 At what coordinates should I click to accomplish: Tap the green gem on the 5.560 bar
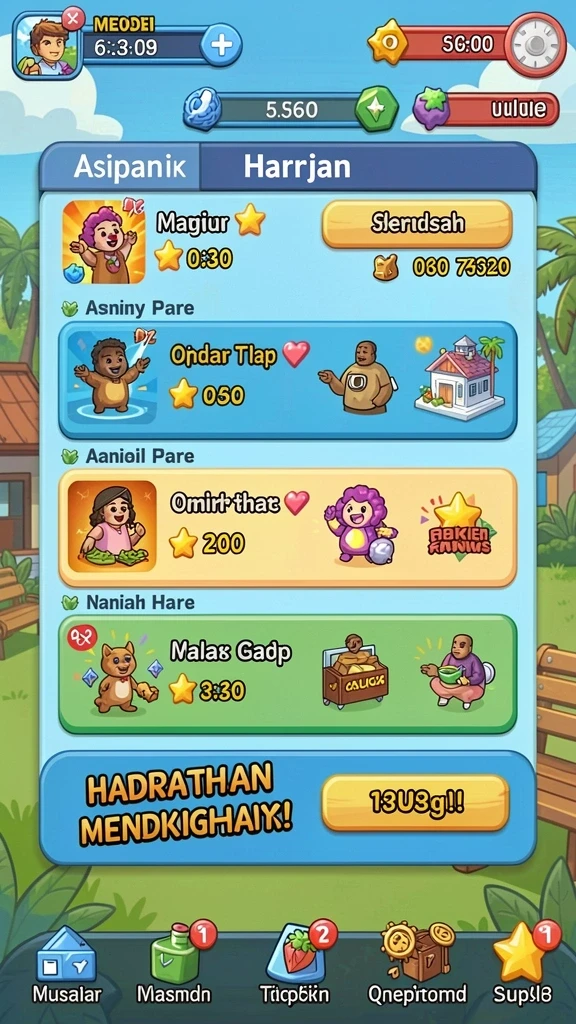(376, 108)
